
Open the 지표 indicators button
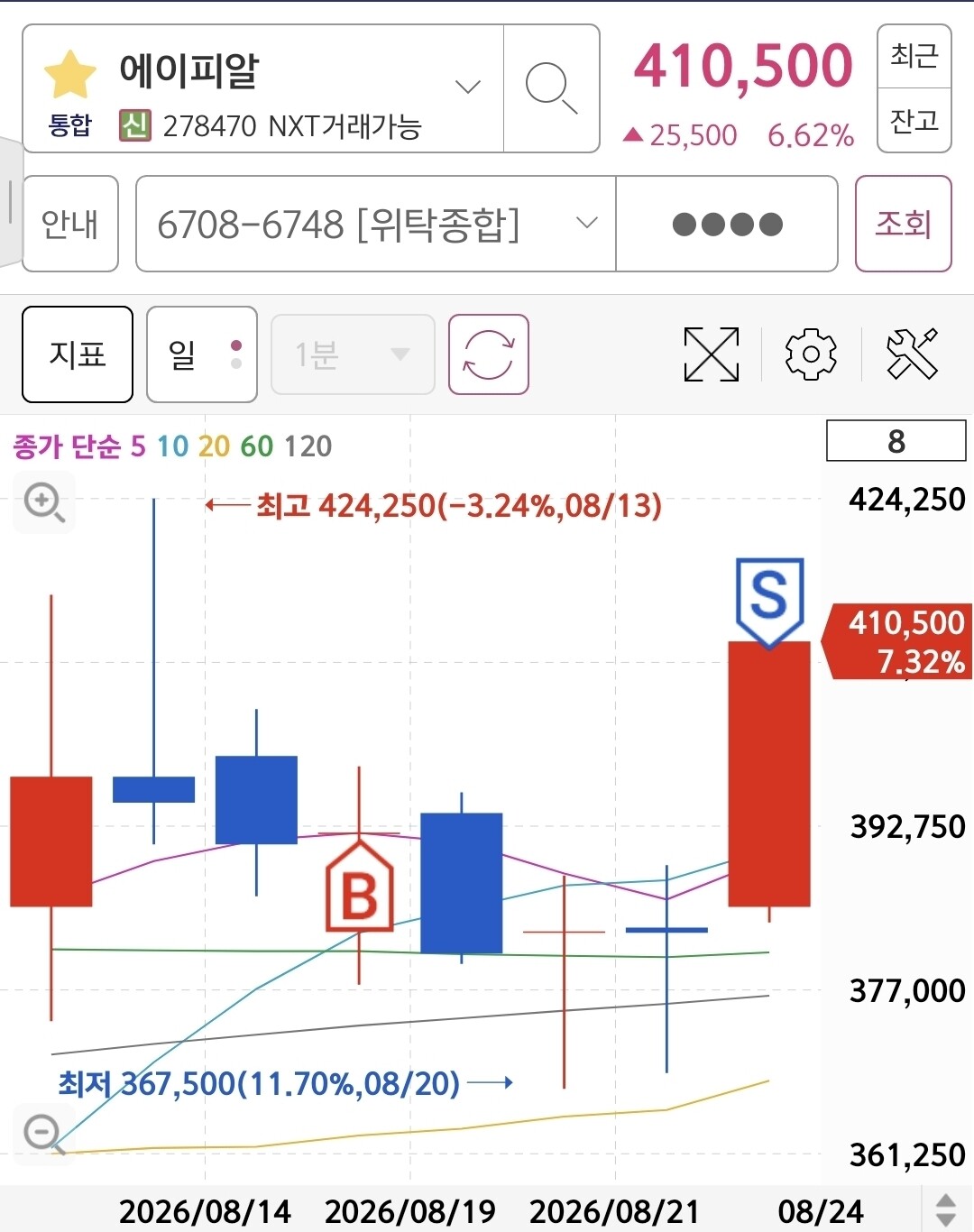[78, 354]
